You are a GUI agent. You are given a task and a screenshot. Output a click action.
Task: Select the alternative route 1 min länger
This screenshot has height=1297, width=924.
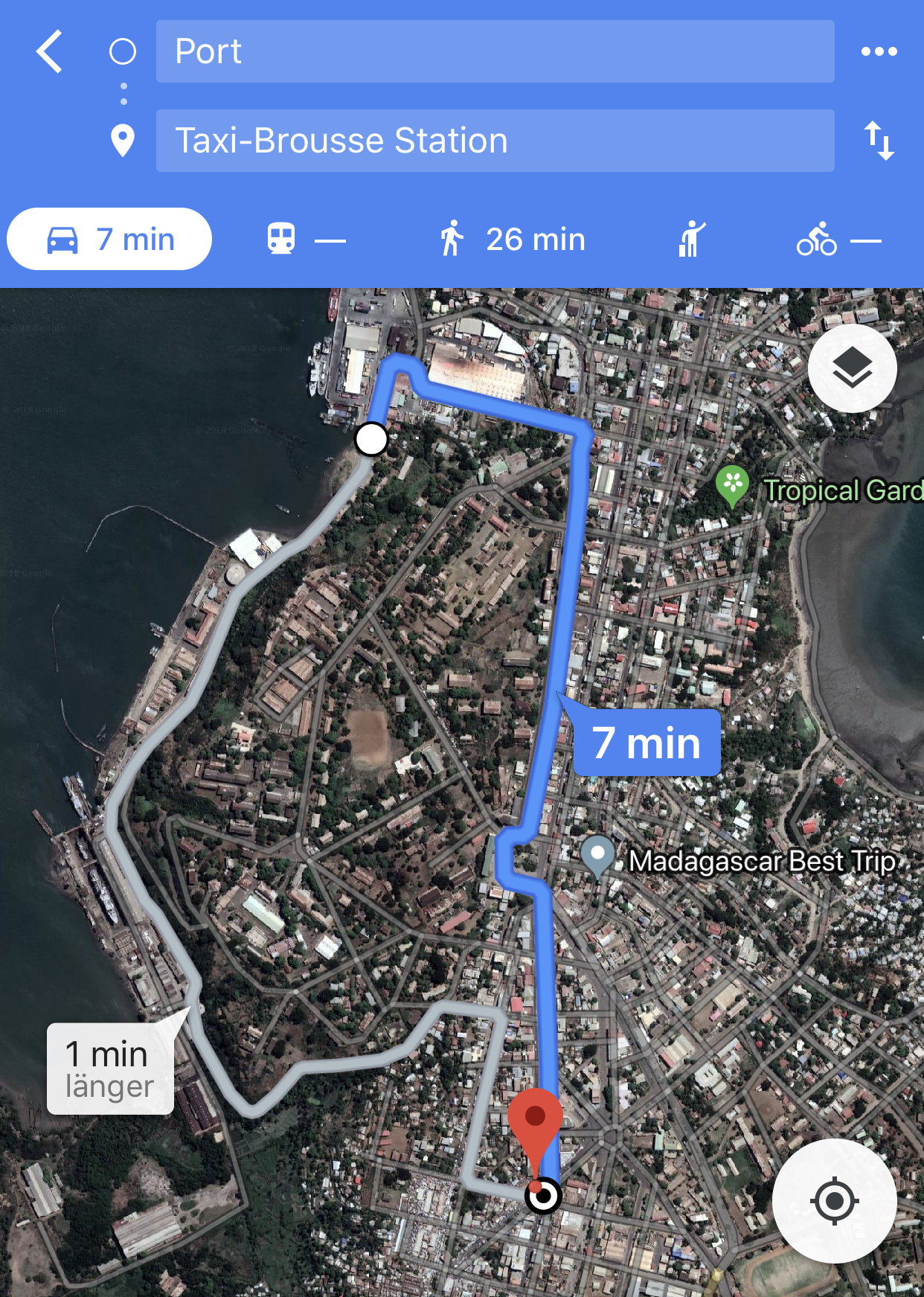tap(110, 1069)
